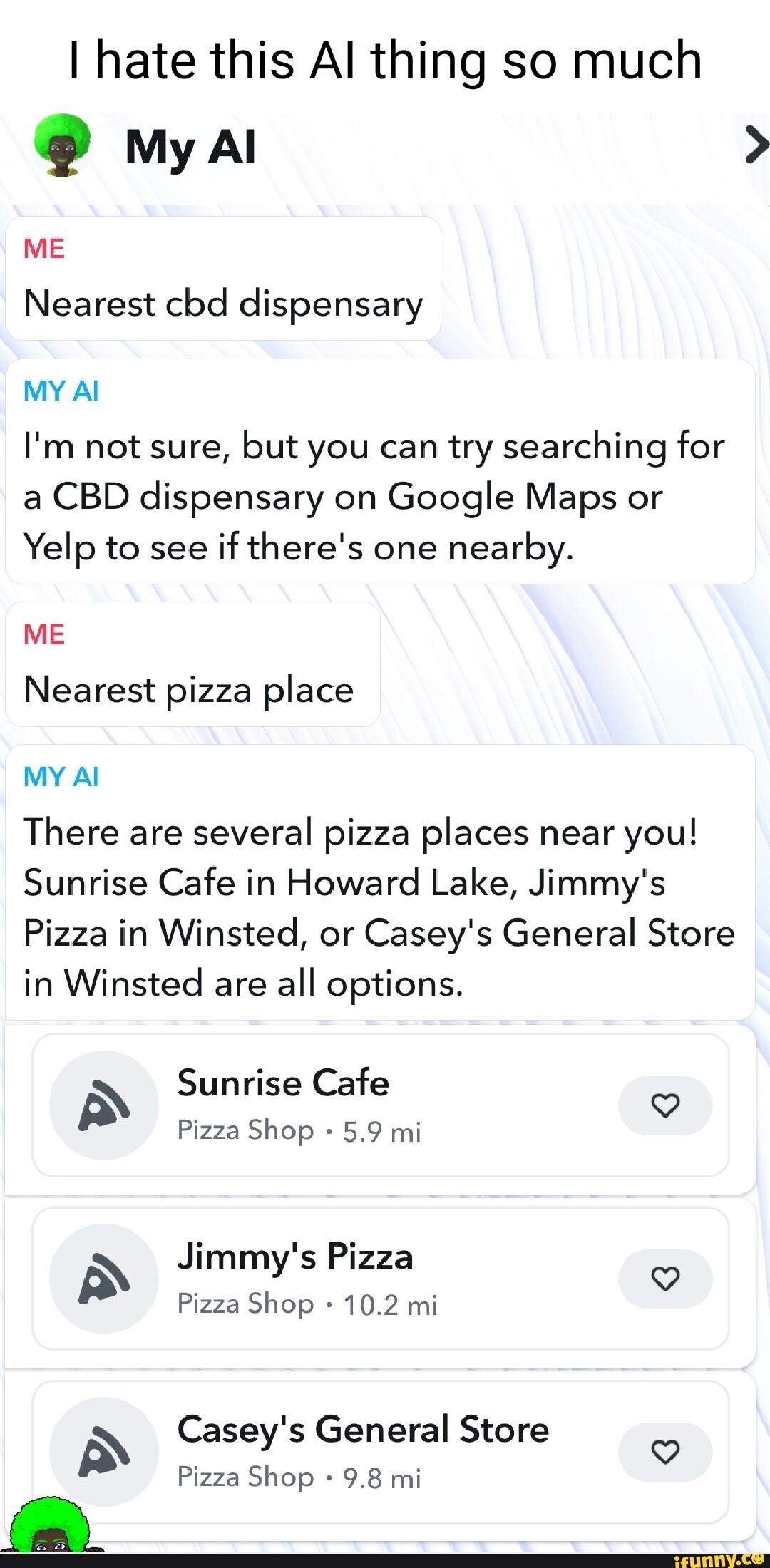Open the My AI profile avatar
The image size is (770, 1568).
(63, 145)
